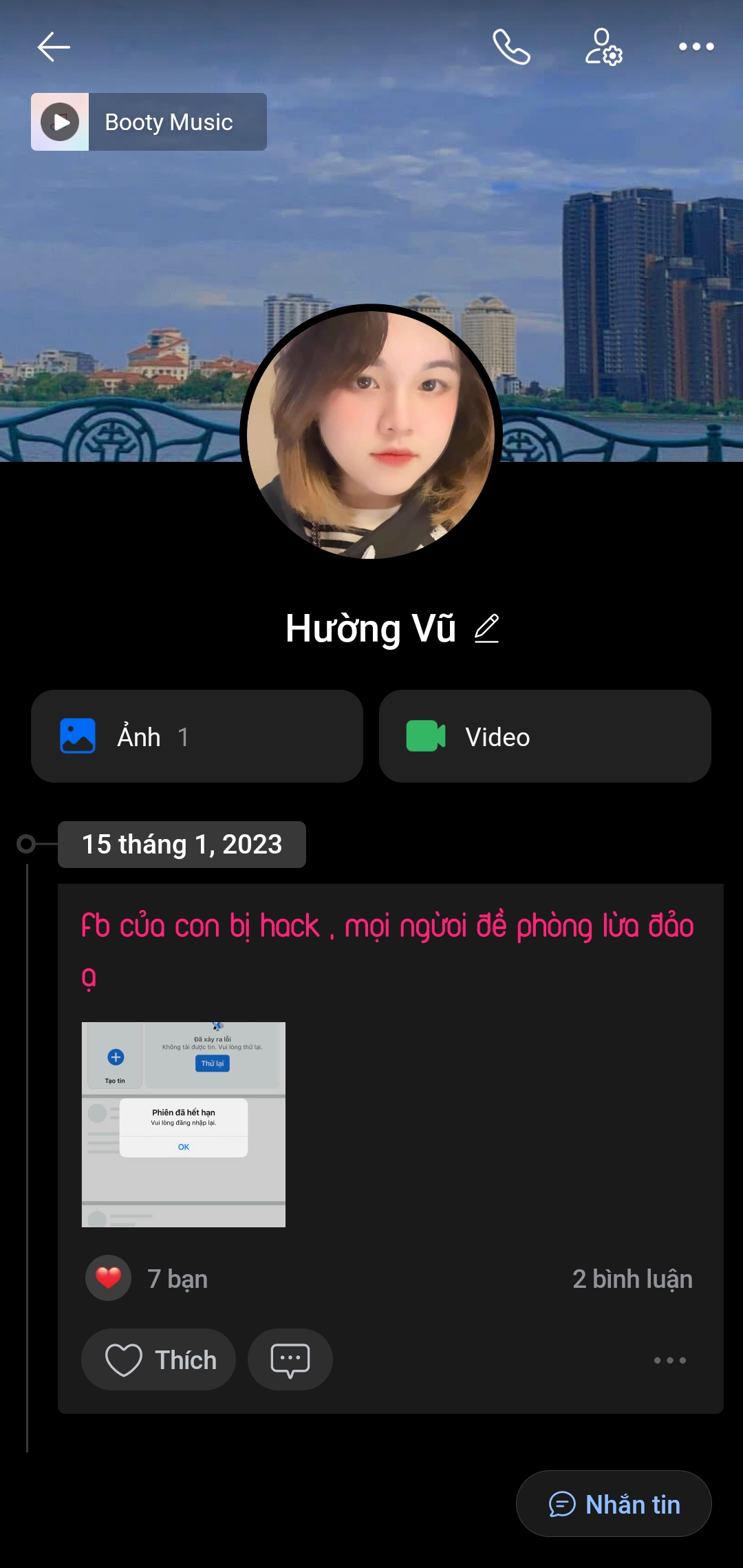743x1568 pixels.
Task: See the 7 bạn who reacted
Action: coord(177,1279)
